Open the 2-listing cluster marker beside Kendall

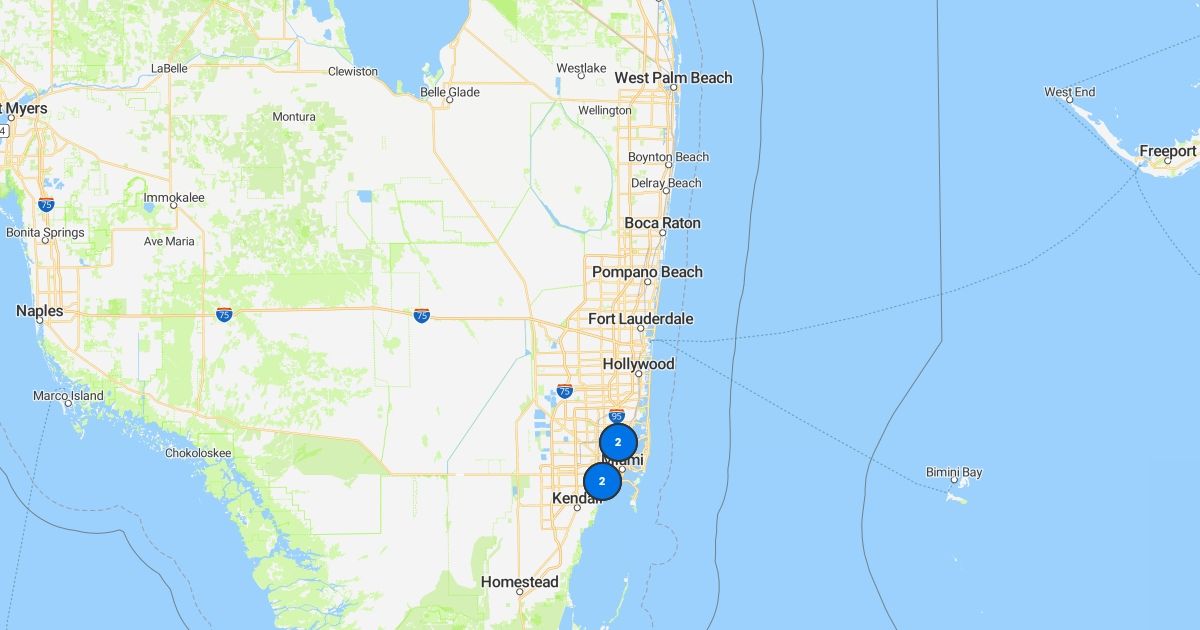point(602,481)
